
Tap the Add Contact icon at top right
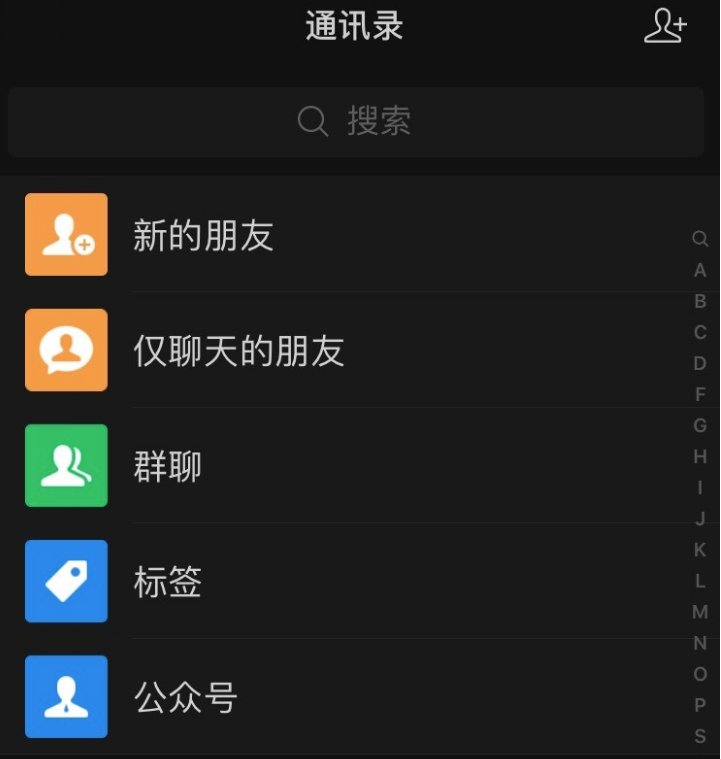[x=666, y=25]
